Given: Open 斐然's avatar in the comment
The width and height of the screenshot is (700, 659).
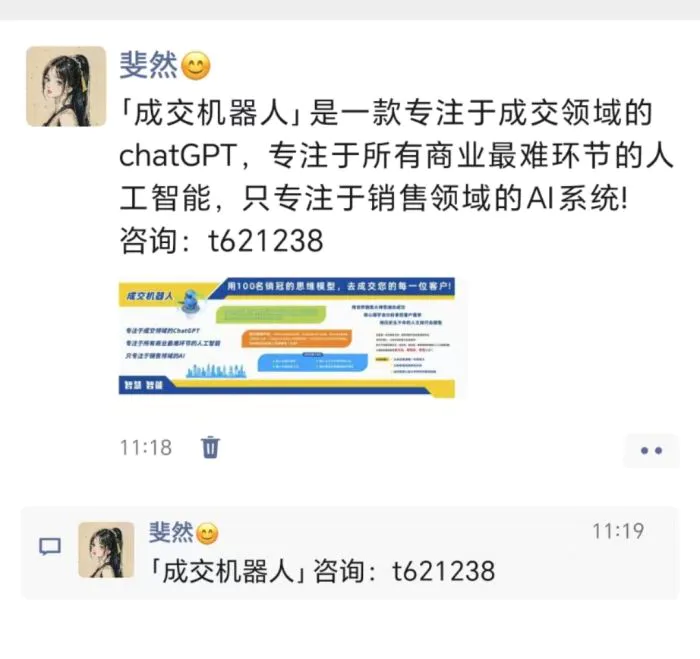Looking at the screenshot, I should [106, 550].
